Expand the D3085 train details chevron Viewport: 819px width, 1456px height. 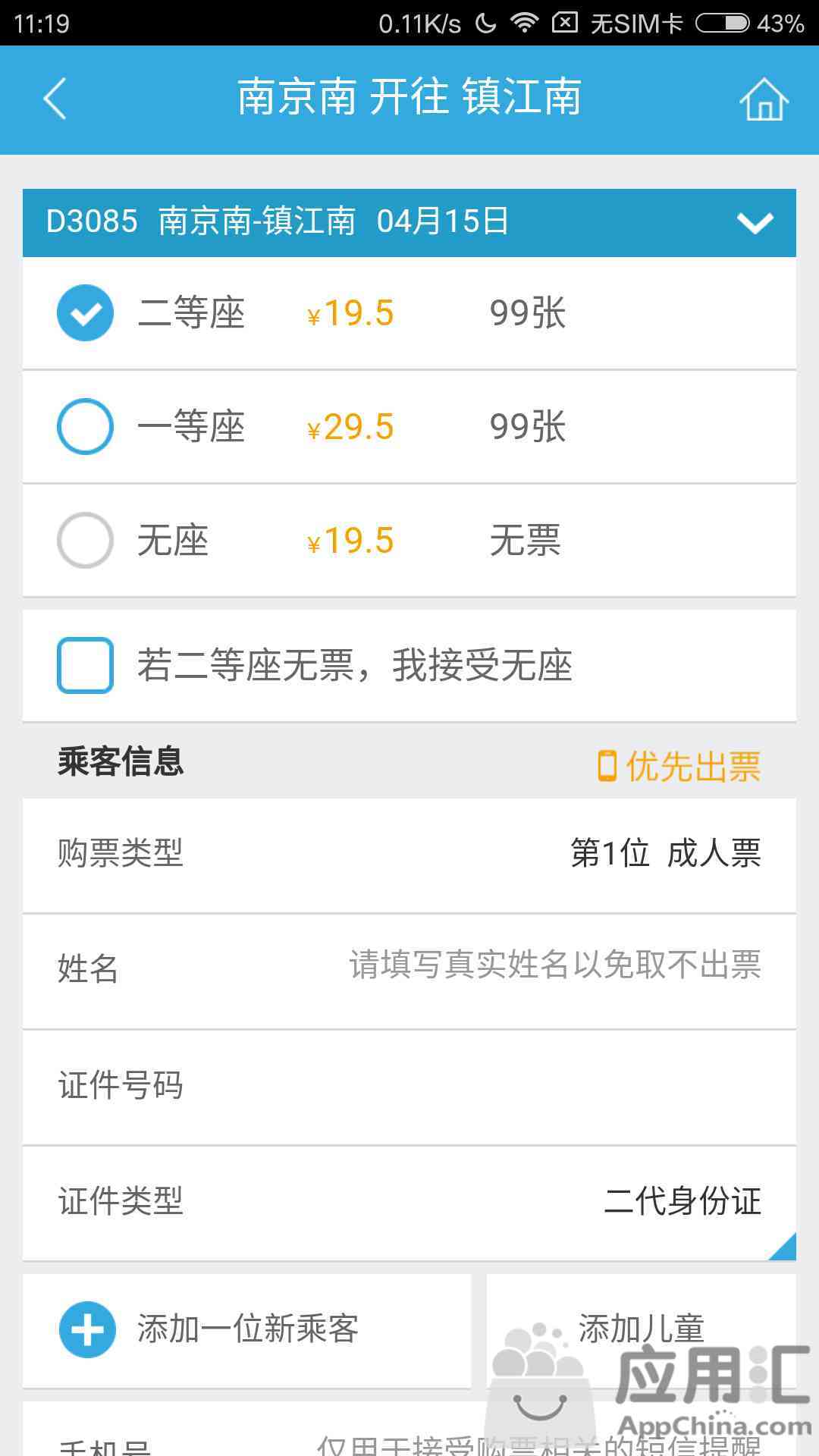click(755, 222)
